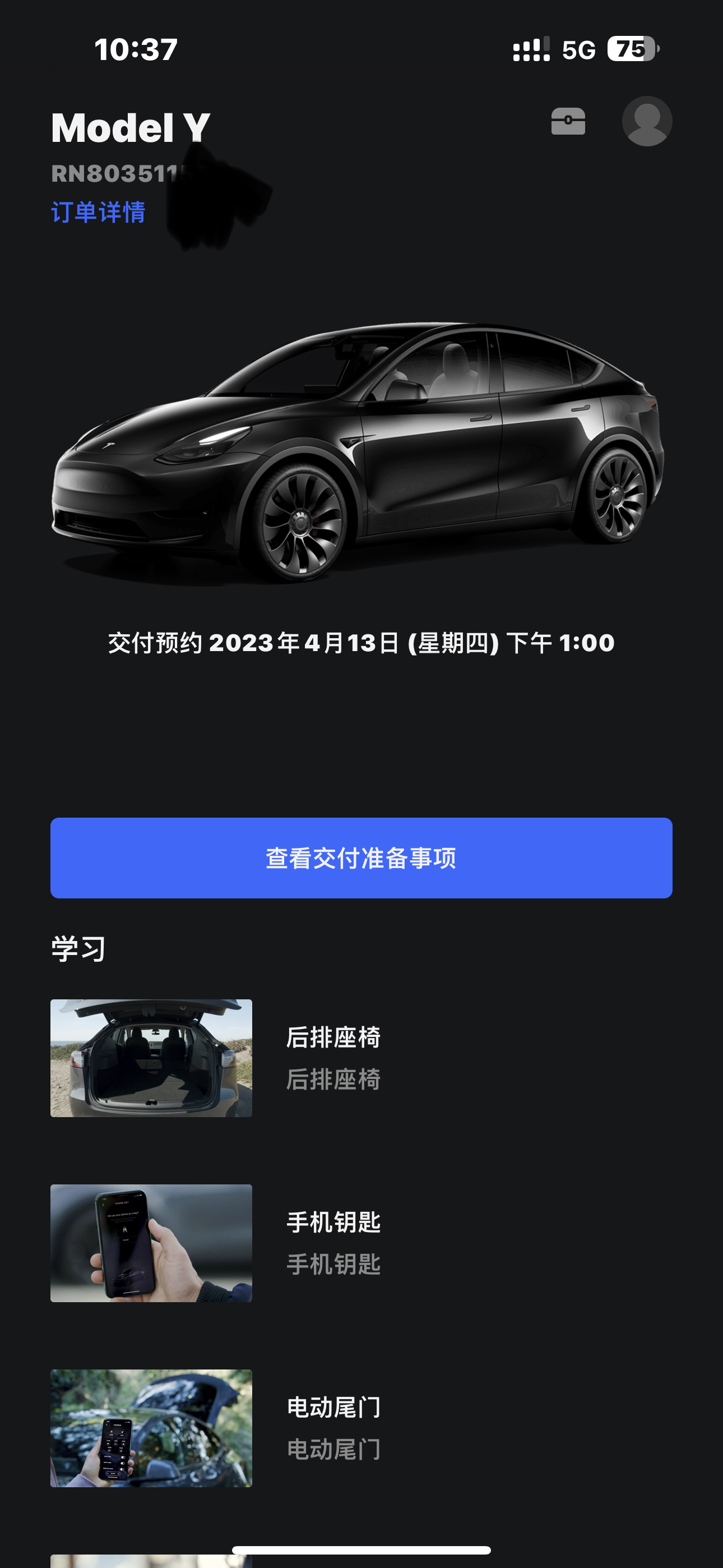Tap the clock showing 10:37

click(x=137, y=50)
